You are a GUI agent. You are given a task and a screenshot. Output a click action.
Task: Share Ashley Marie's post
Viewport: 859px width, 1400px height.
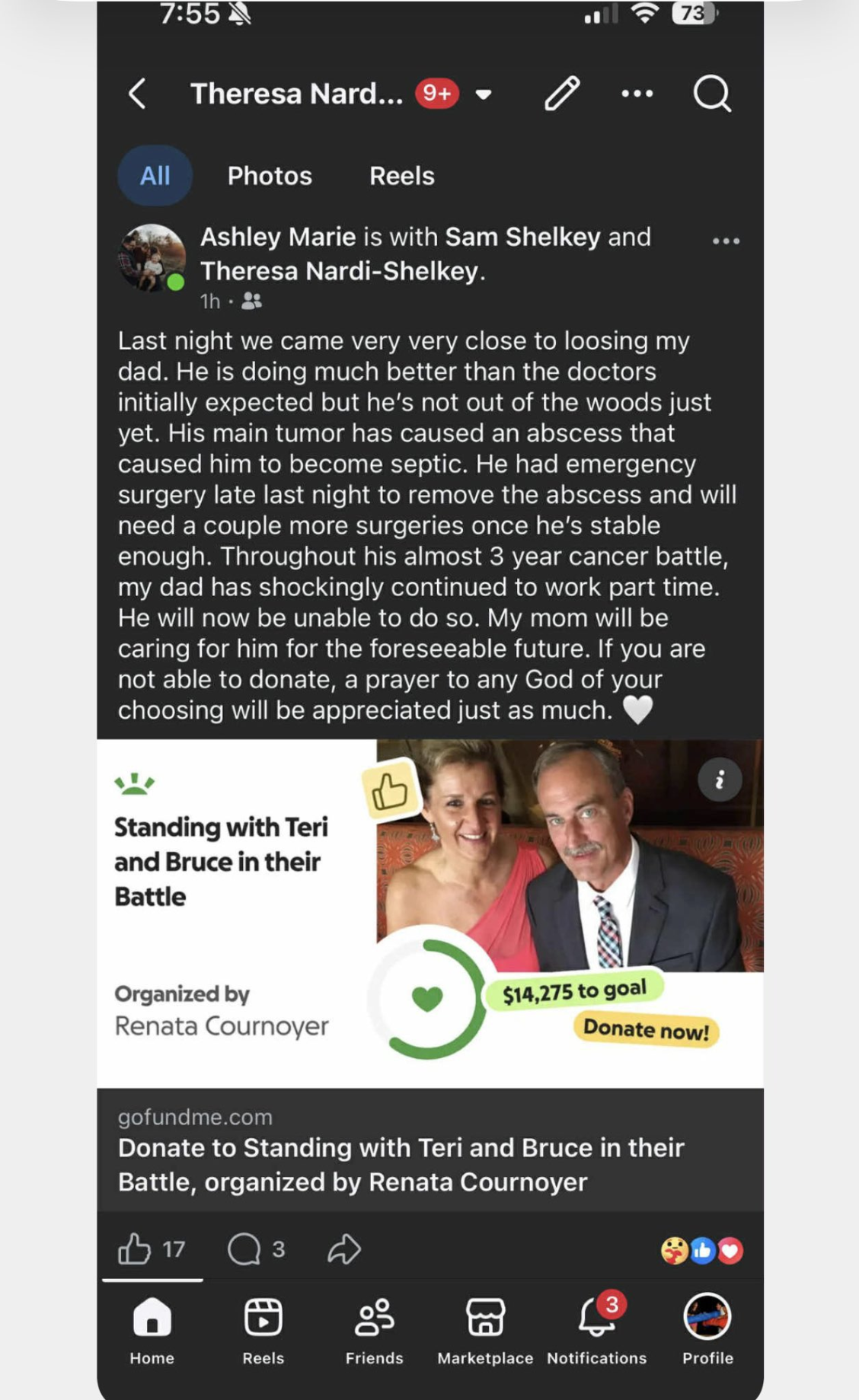[344, 1249]
